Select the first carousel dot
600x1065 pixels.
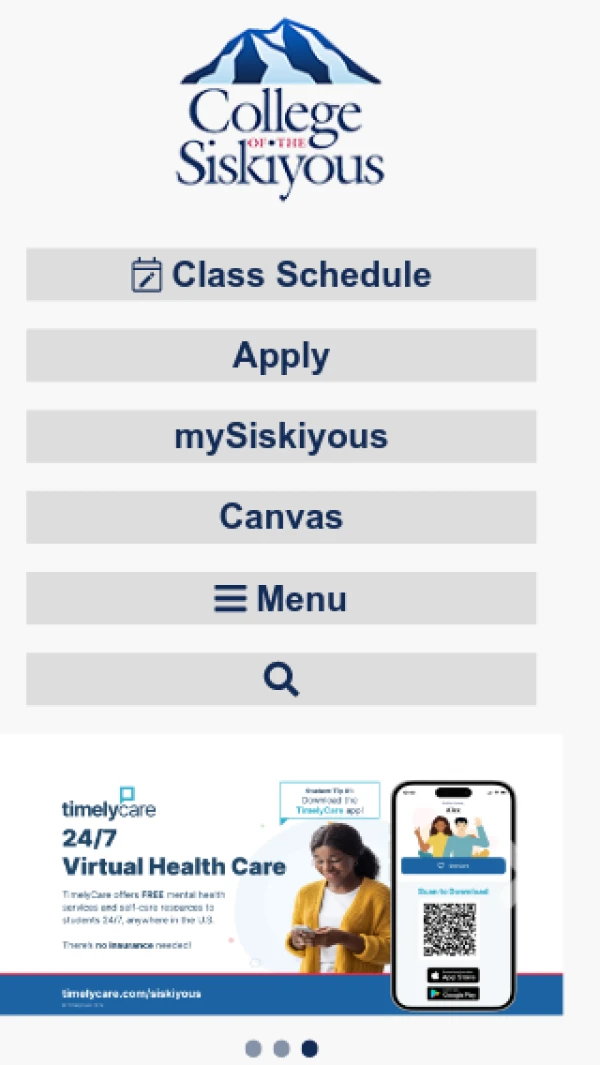[x=254, y=1048]
